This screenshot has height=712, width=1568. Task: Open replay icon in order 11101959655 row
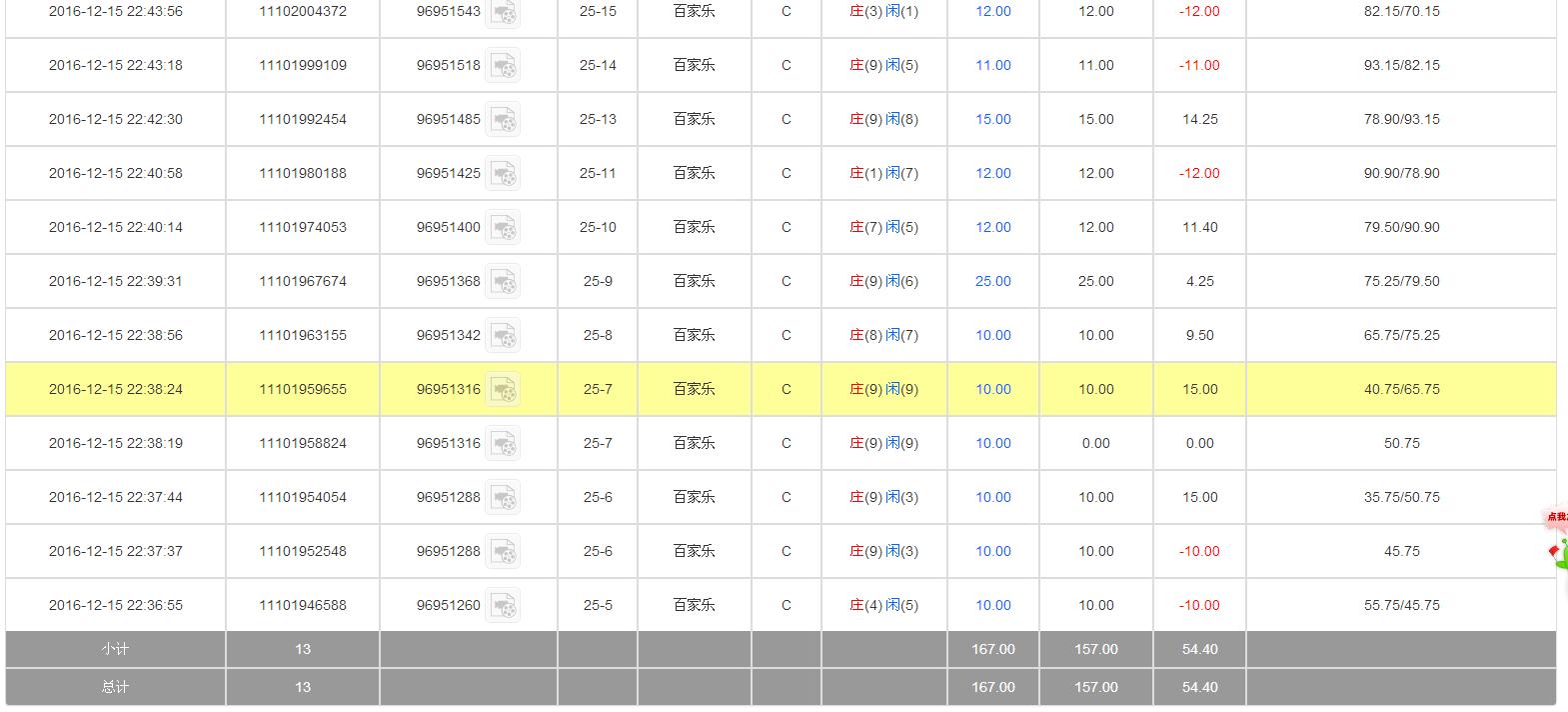pos(503,390)
